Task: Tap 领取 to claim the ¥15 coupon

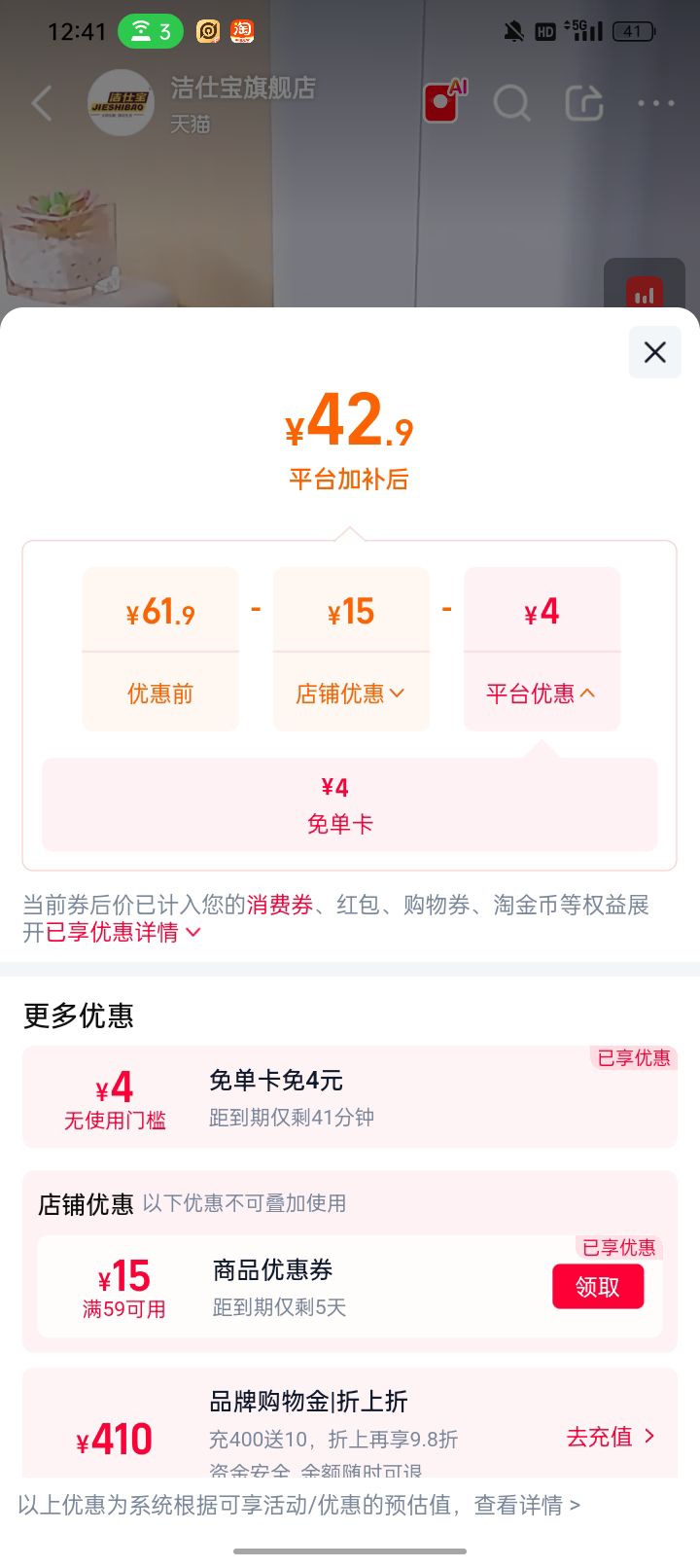Action: pyautogui.click(x=598, y=1287)
